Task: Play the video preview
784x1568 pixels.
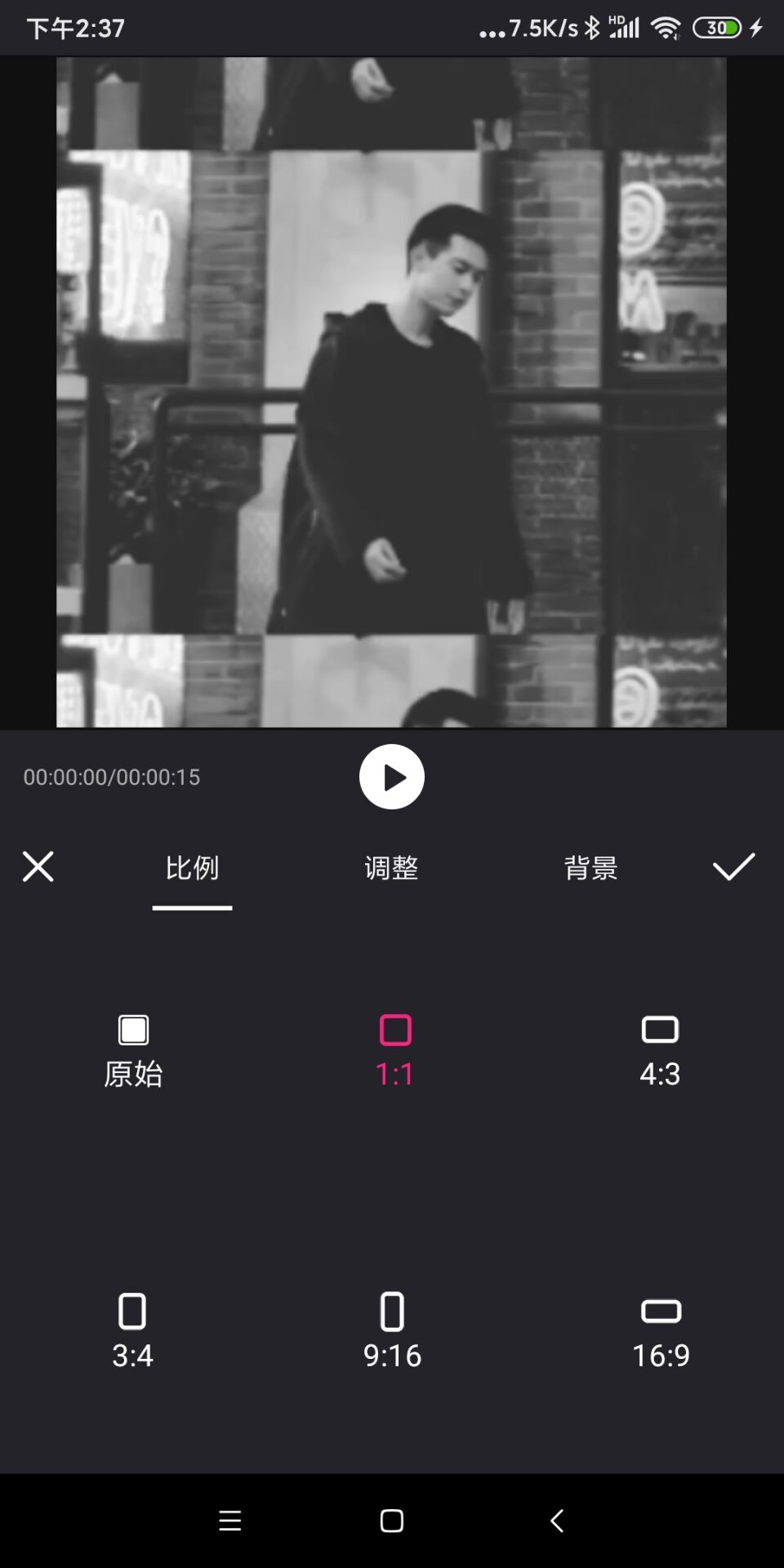Action: pos(392,777)
